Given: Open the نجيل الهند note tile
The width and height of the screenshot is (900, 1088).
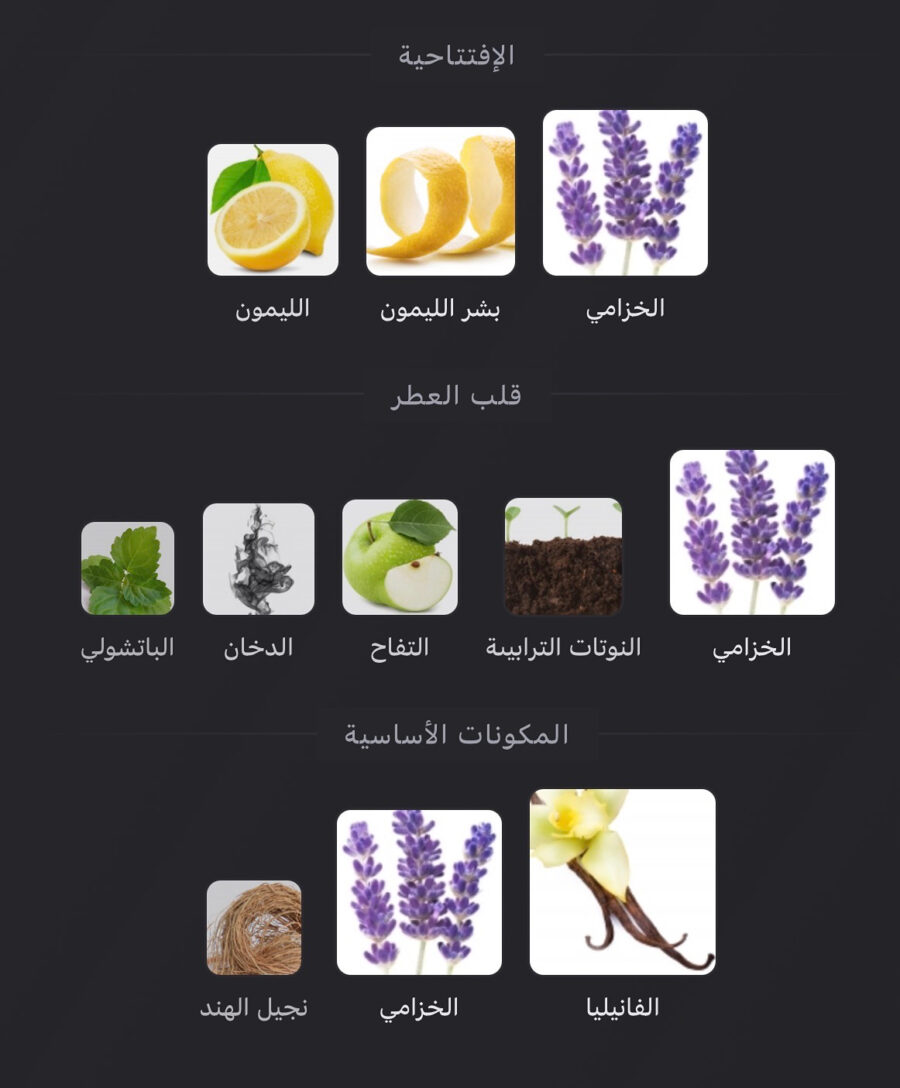Looking at the screenshot, I should click(254, 928).
